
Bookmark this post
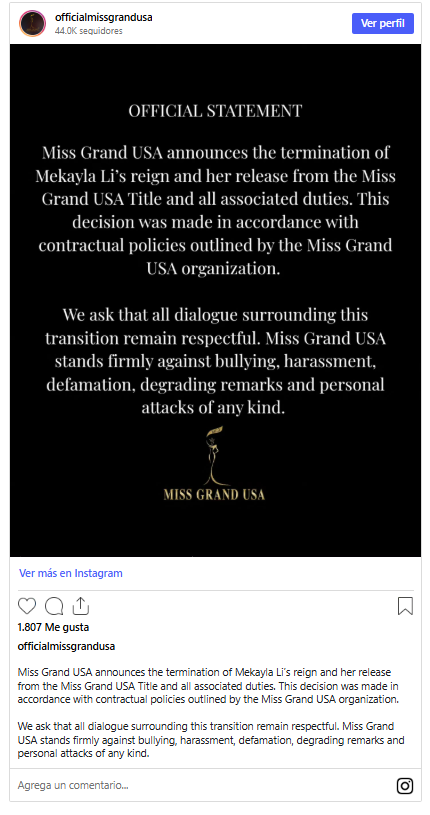[x=405, y=606]
